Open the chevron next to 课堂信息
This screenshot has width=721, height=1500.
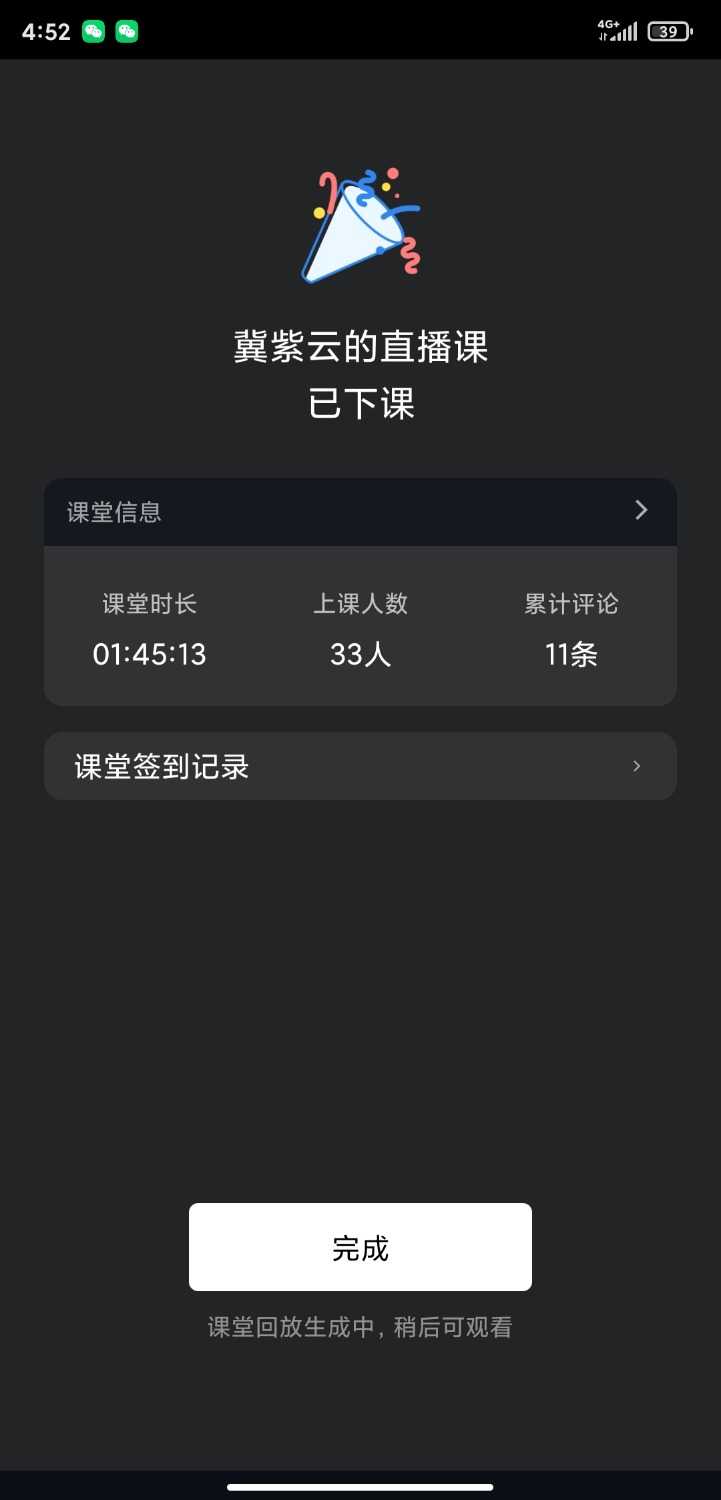pyautogui.click(x=640, y=511)
